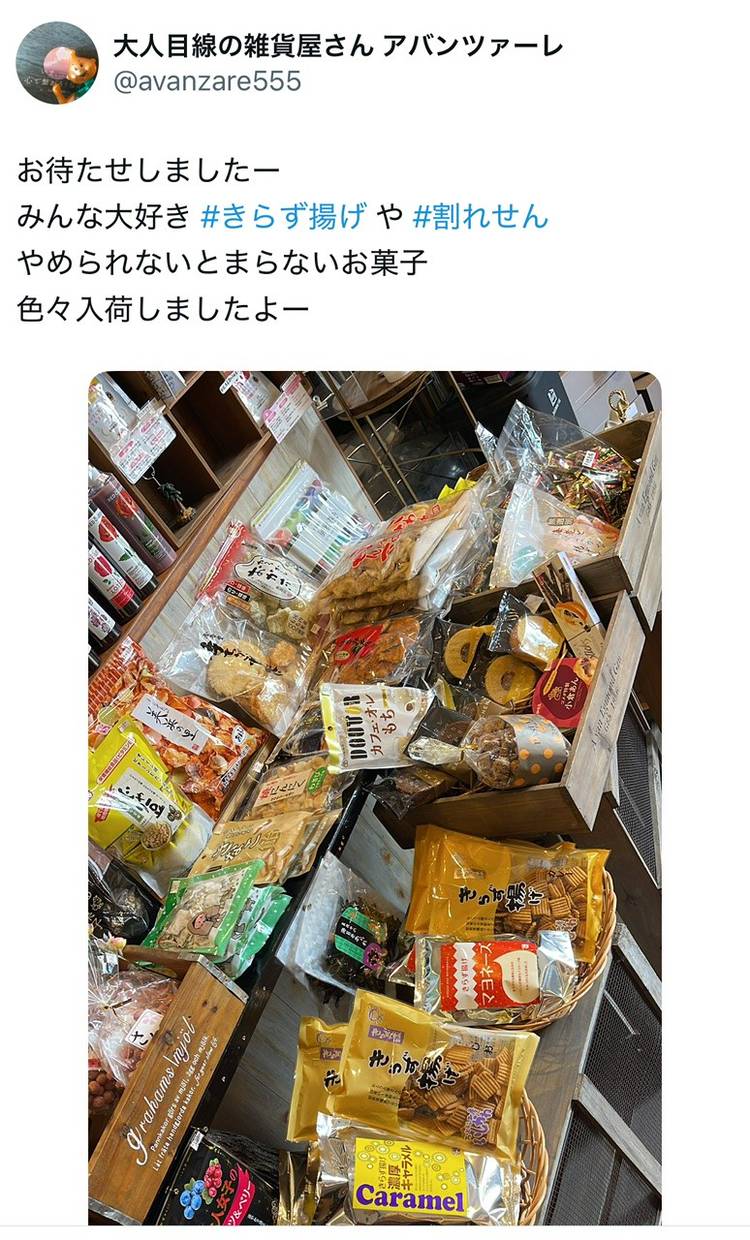This screenshot has height=1240, width=750.
Task: View the snack photo in full size
Action: [x=375, y=798]
